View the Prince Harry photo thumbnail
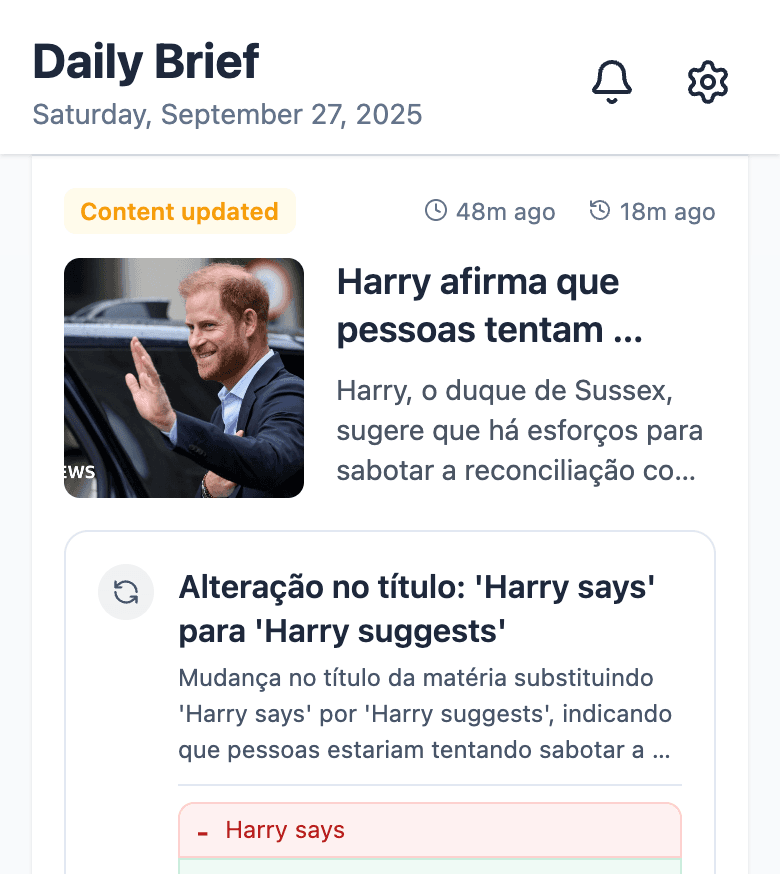 click(184, 377)
